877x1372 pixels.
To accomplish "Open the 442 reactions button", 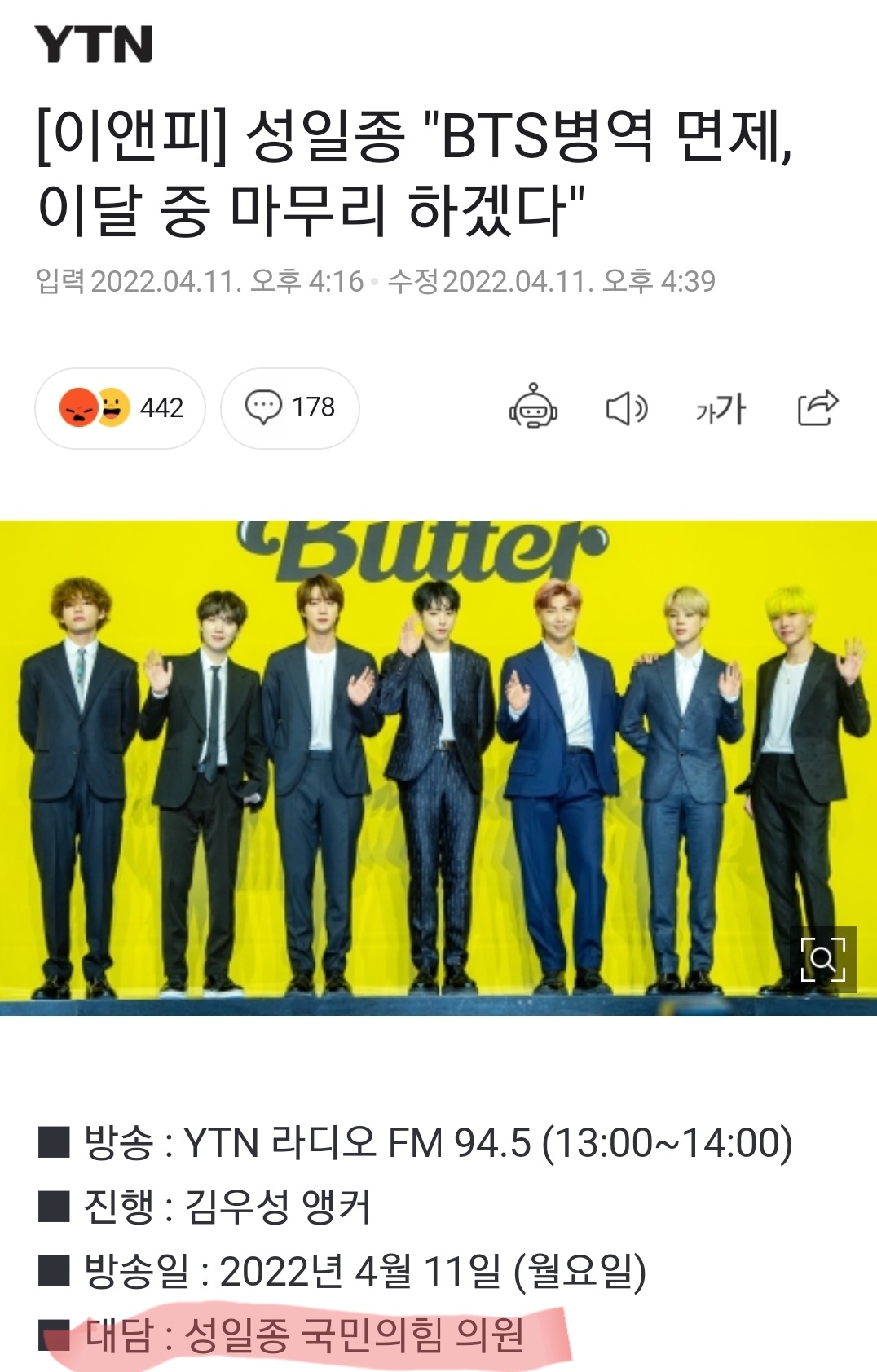I will click(x=120, y=407).
